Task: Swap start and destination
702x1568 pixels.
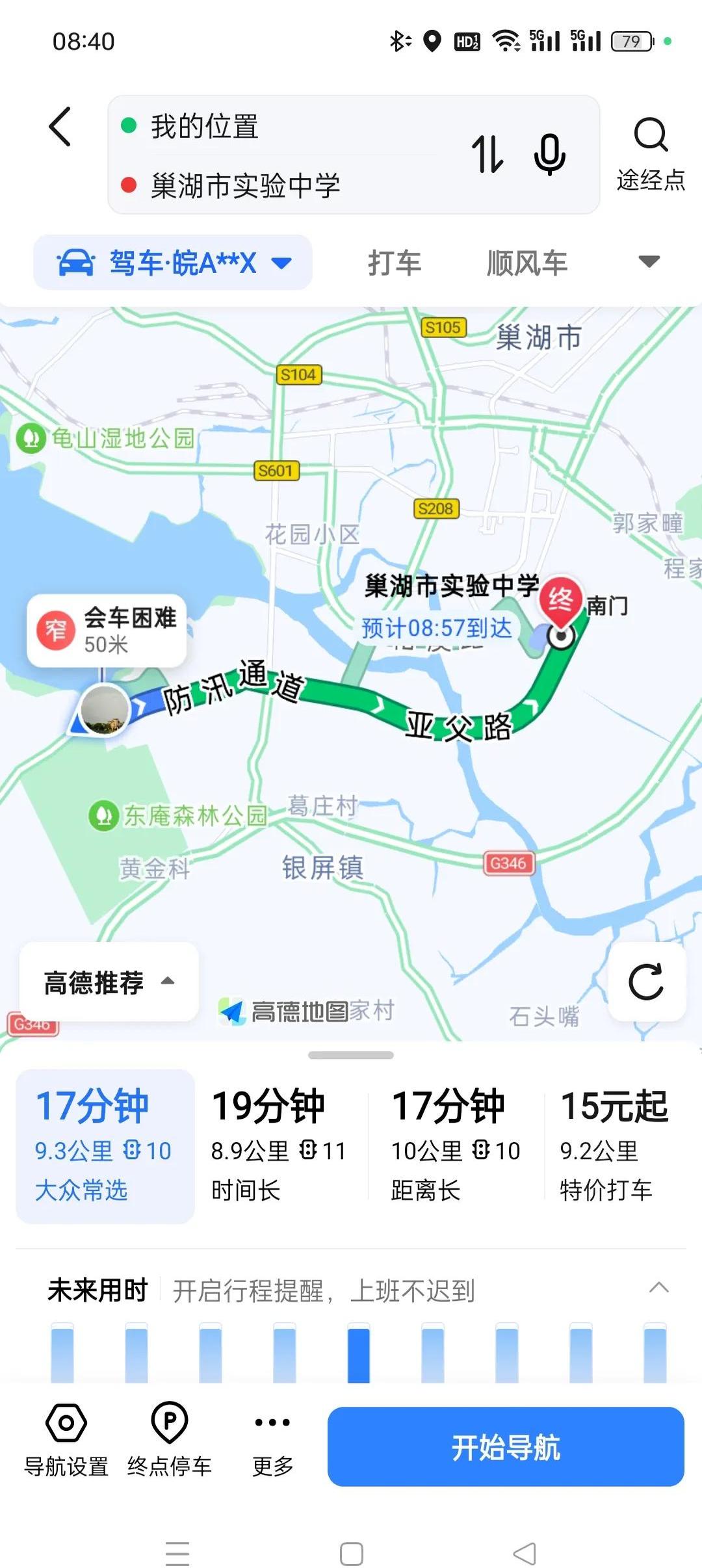Action: tap(487, 155)
